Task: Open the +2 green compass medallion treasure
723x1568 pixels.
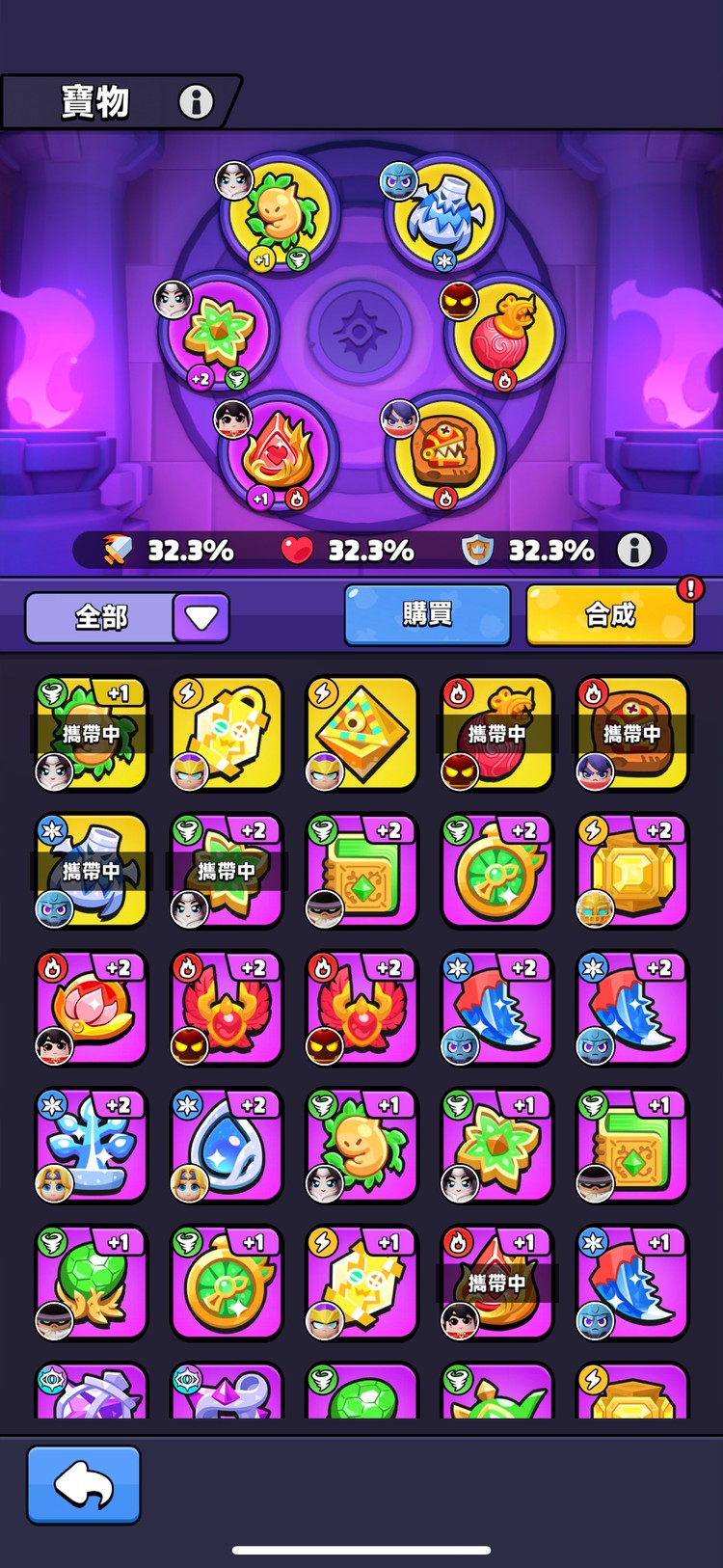Action: click(x=496, y=871)
